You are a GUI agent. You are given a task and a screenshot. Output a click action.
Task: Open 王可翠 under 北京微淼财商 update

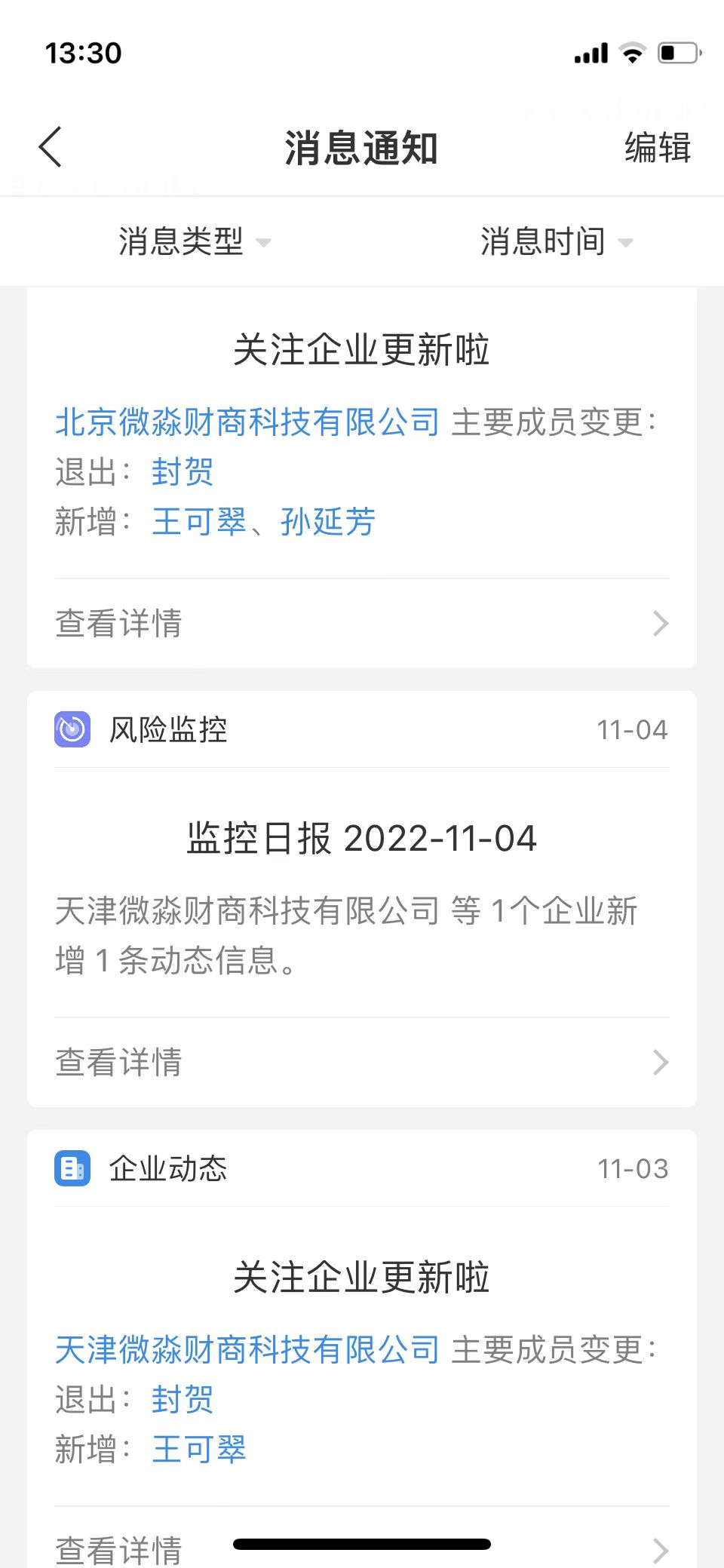point(199,522)
